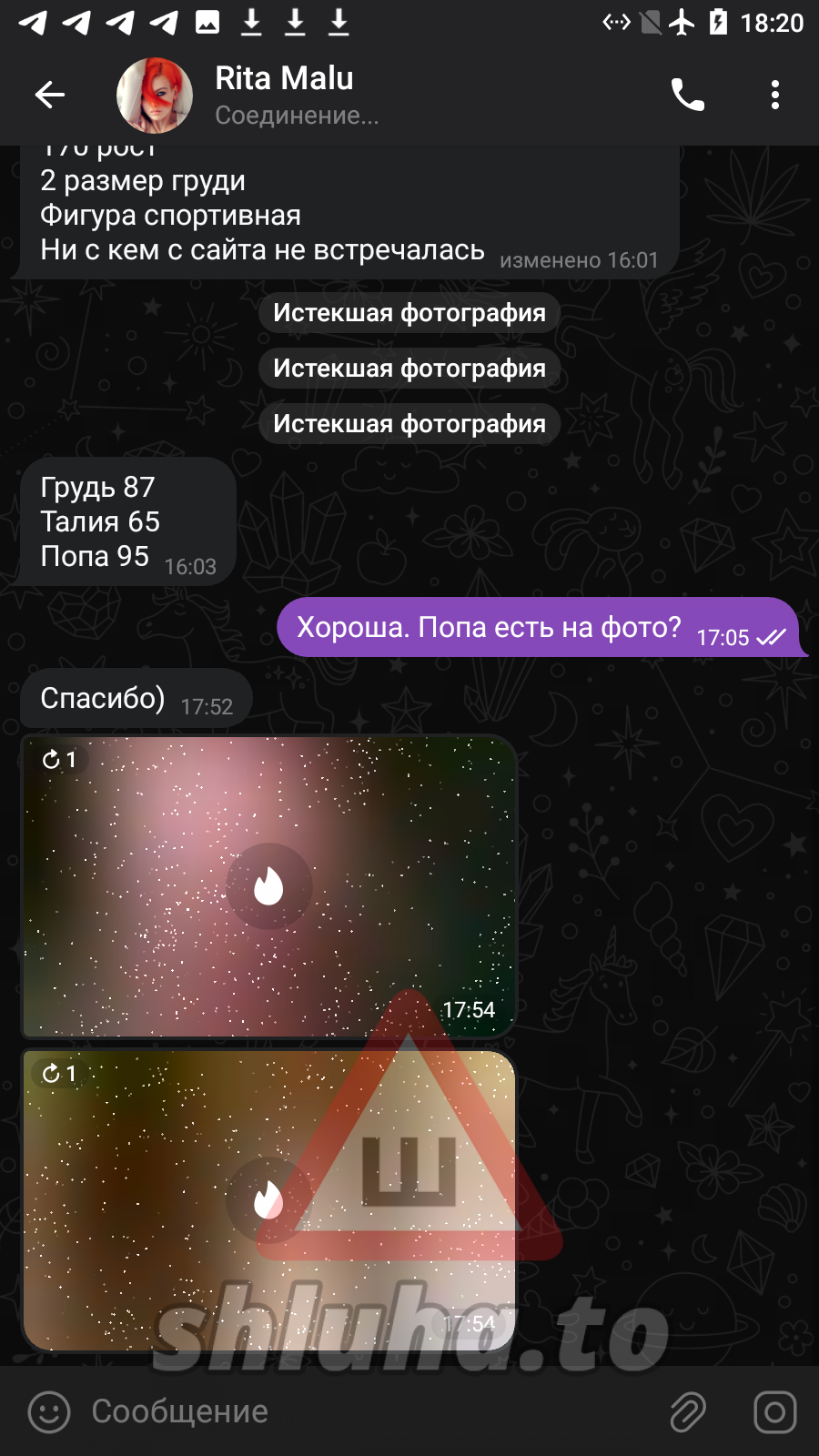Open Rita Malu's profile picture
Image resolution: width=819 pixels, height=1456 pixels.
[155, 95]
